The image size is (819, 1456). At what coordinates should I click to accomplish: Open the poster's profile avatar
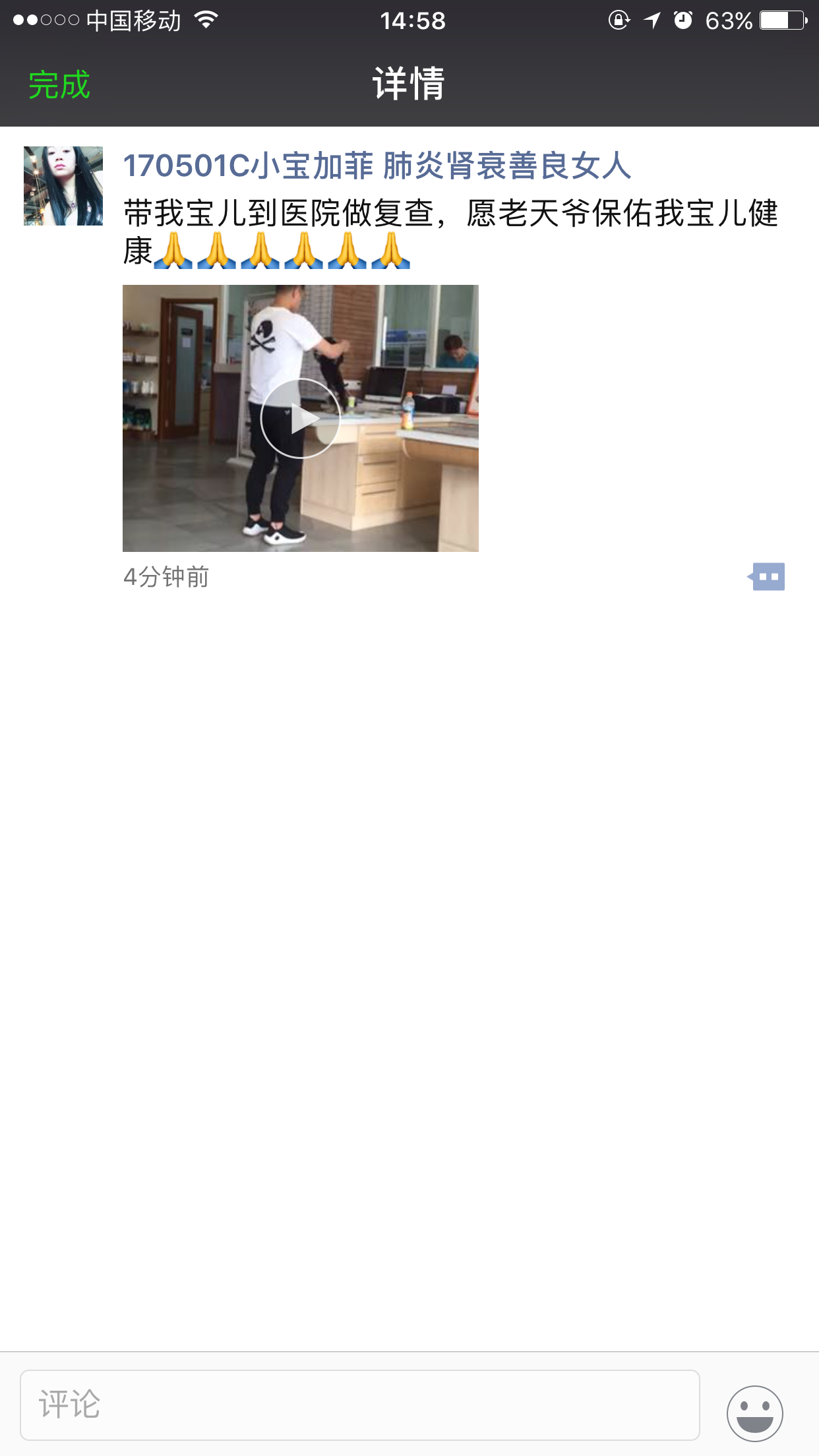click(x=63, y=186)
